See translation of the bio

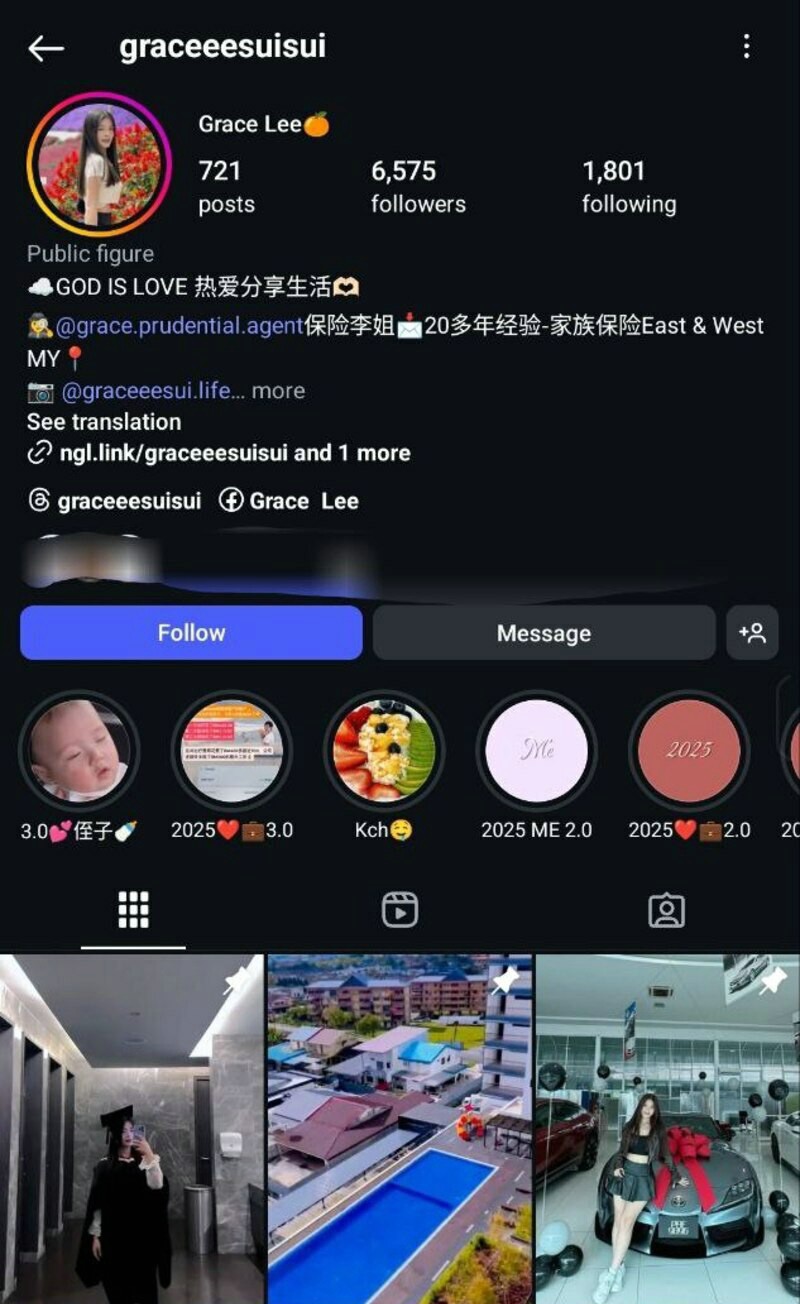[104, 422]
